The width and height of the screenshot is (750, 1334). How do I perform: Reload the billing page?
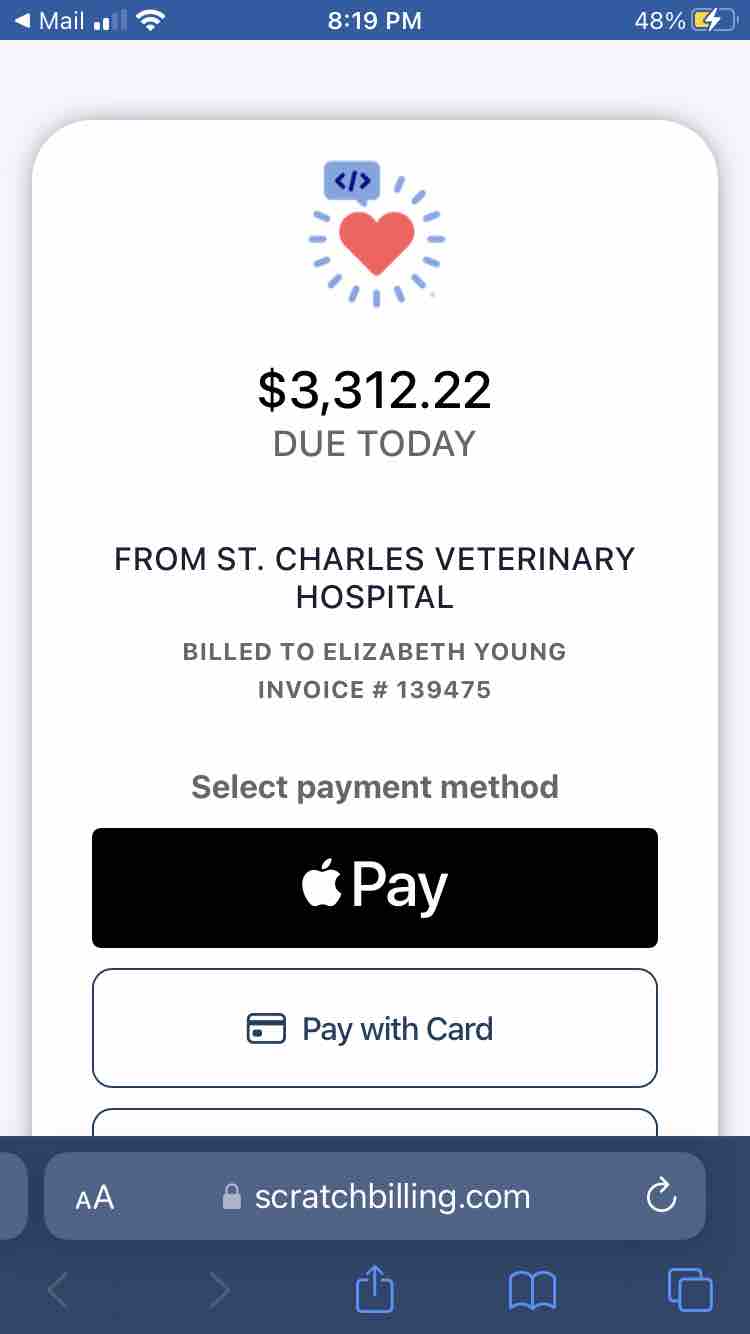click(x=661, y=1196)
